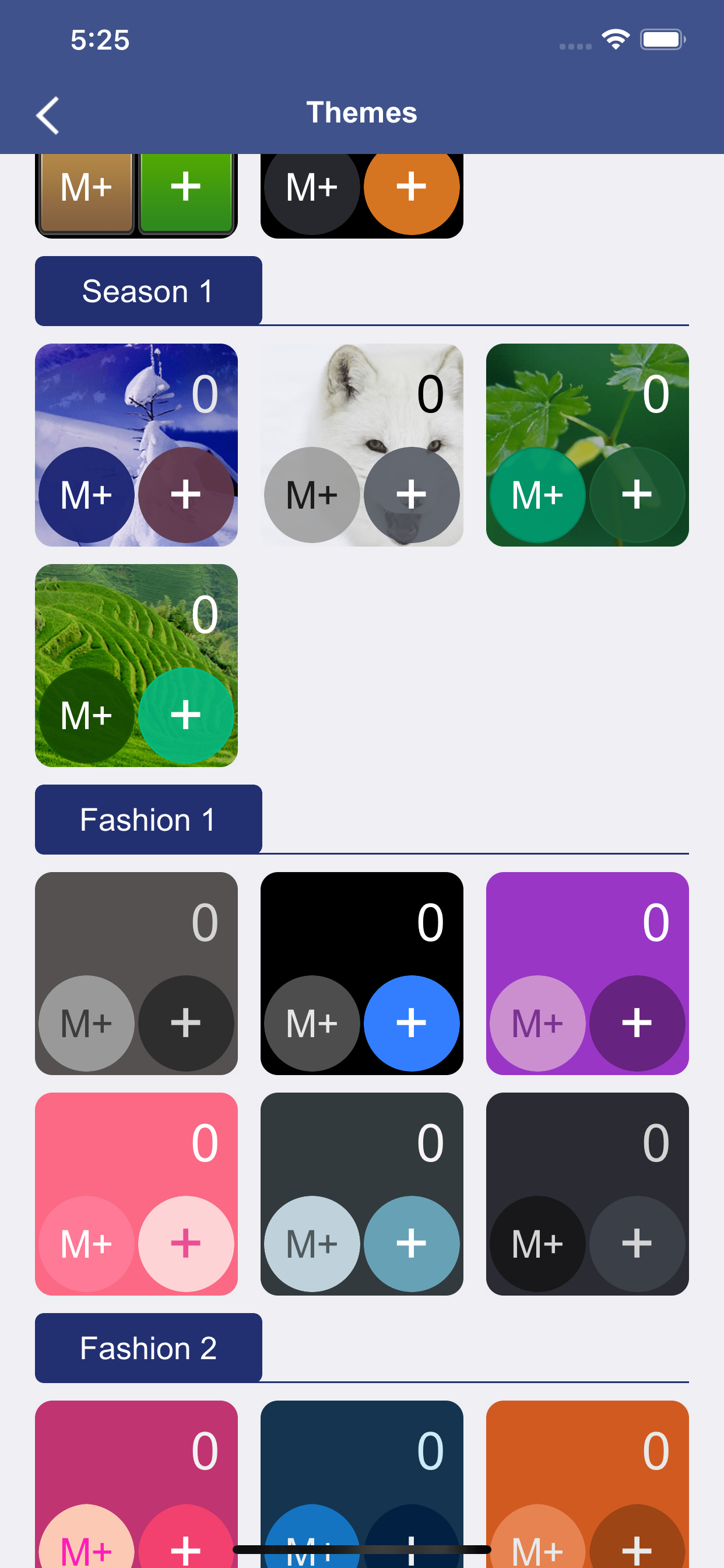724x1568 pixels.
Task: Select M+ on the snowy winter theme
Action: [86, 494]
